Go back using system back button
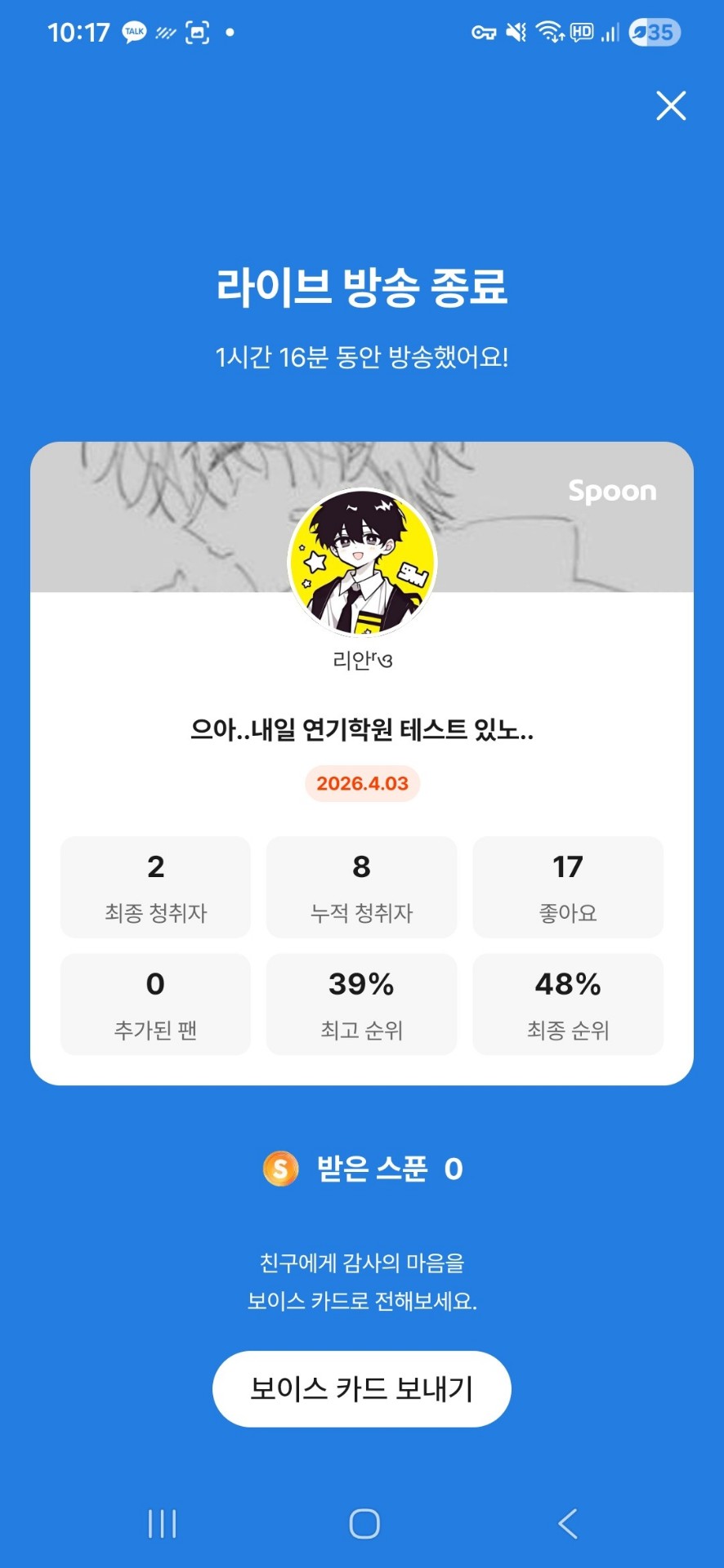Image resolution: width=724 pixels, height=1568 pixels. click(568, 1524)
